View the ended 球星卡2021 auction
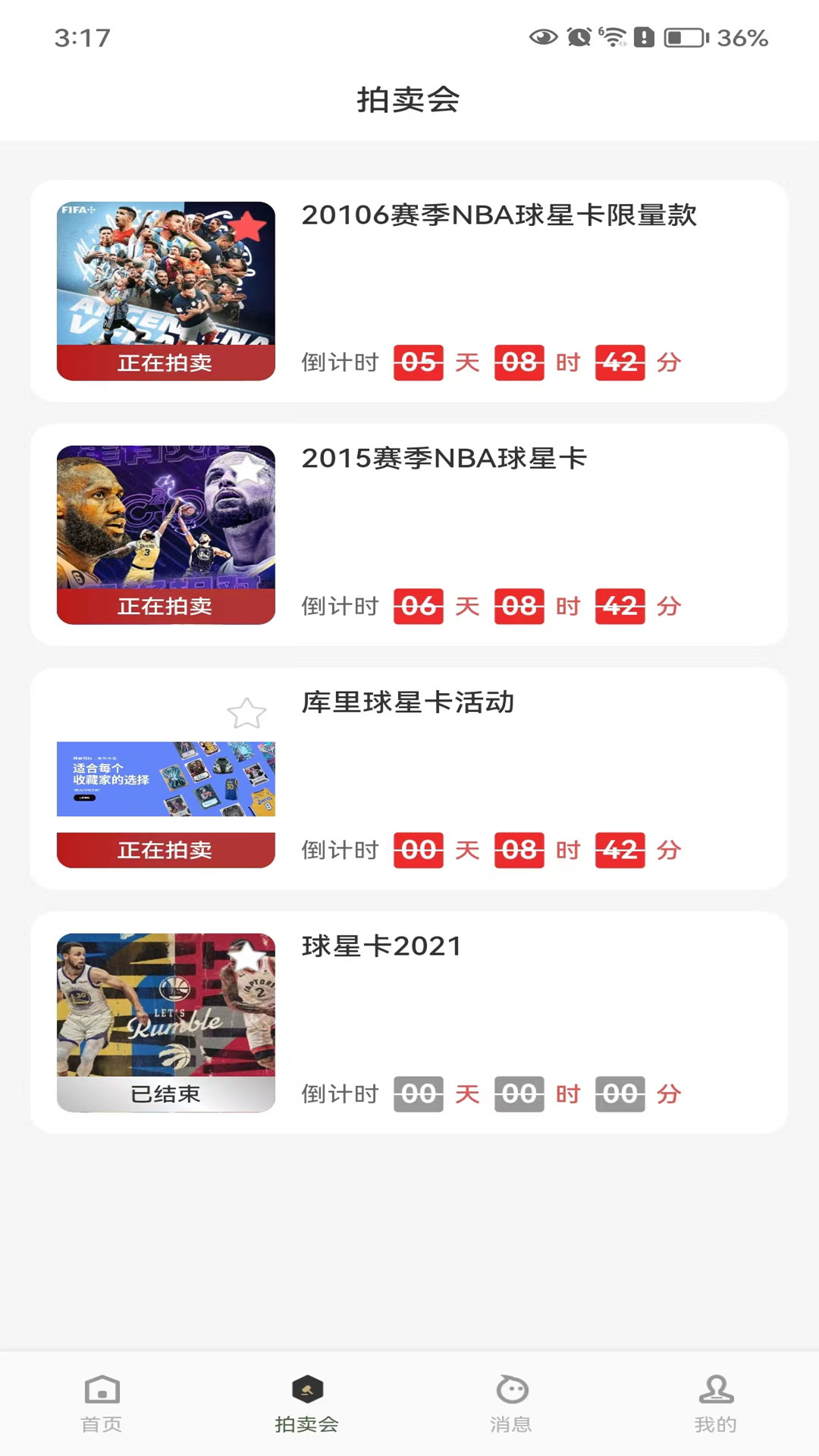This screenshot has width=819, height=1456. (381, 946)
